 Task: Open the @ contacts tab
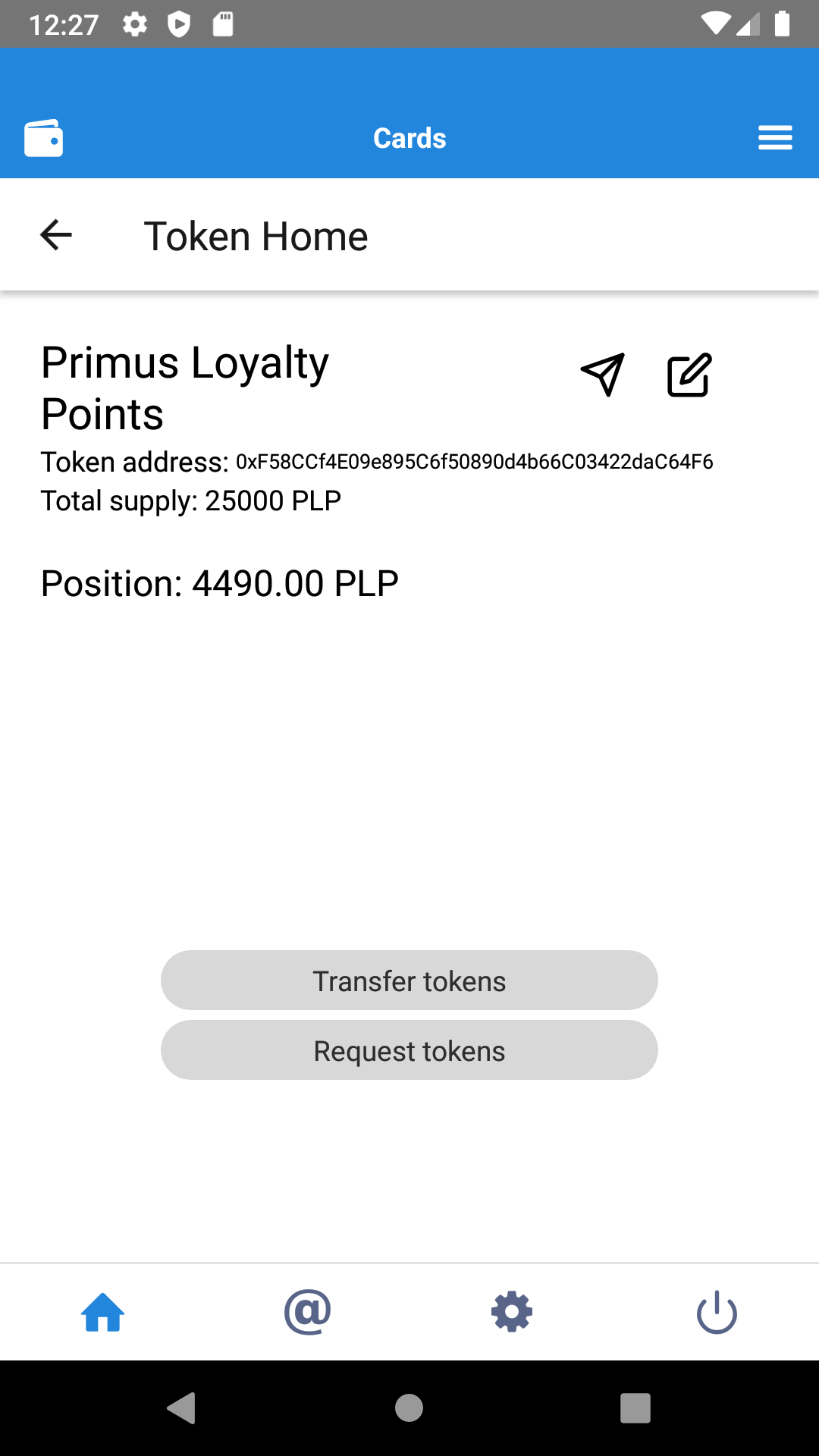pyautogui.click(x=307, y=1312)
